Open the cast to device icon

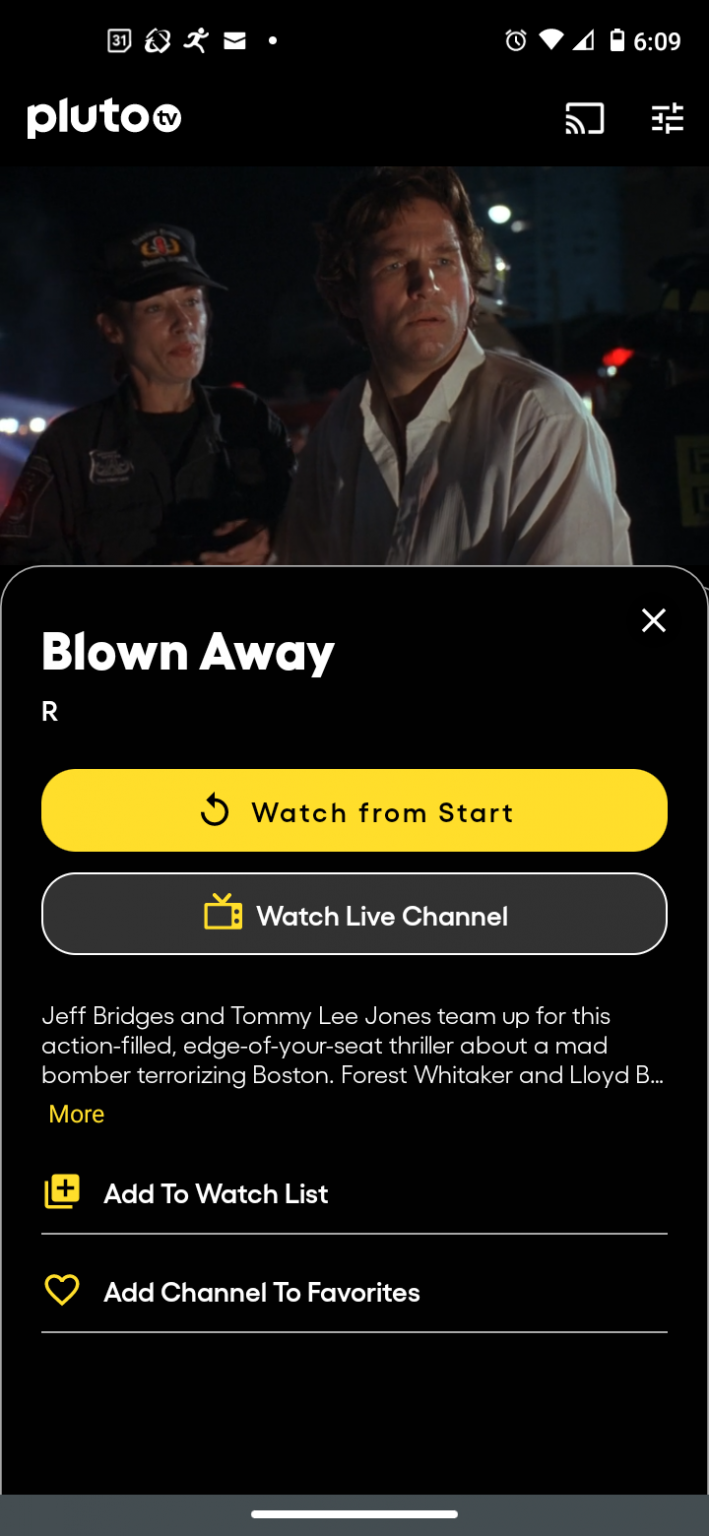click(x=584, y=118)
